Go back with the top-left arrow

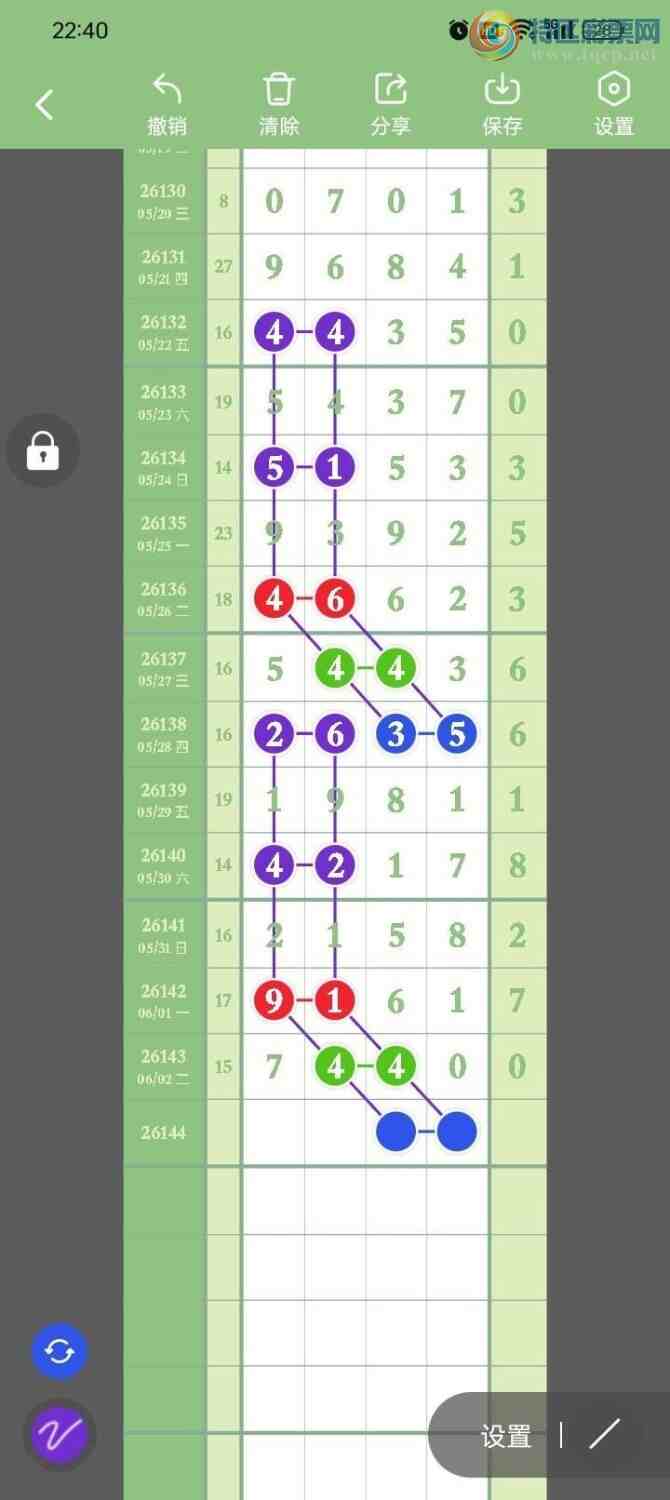(44, 104)
